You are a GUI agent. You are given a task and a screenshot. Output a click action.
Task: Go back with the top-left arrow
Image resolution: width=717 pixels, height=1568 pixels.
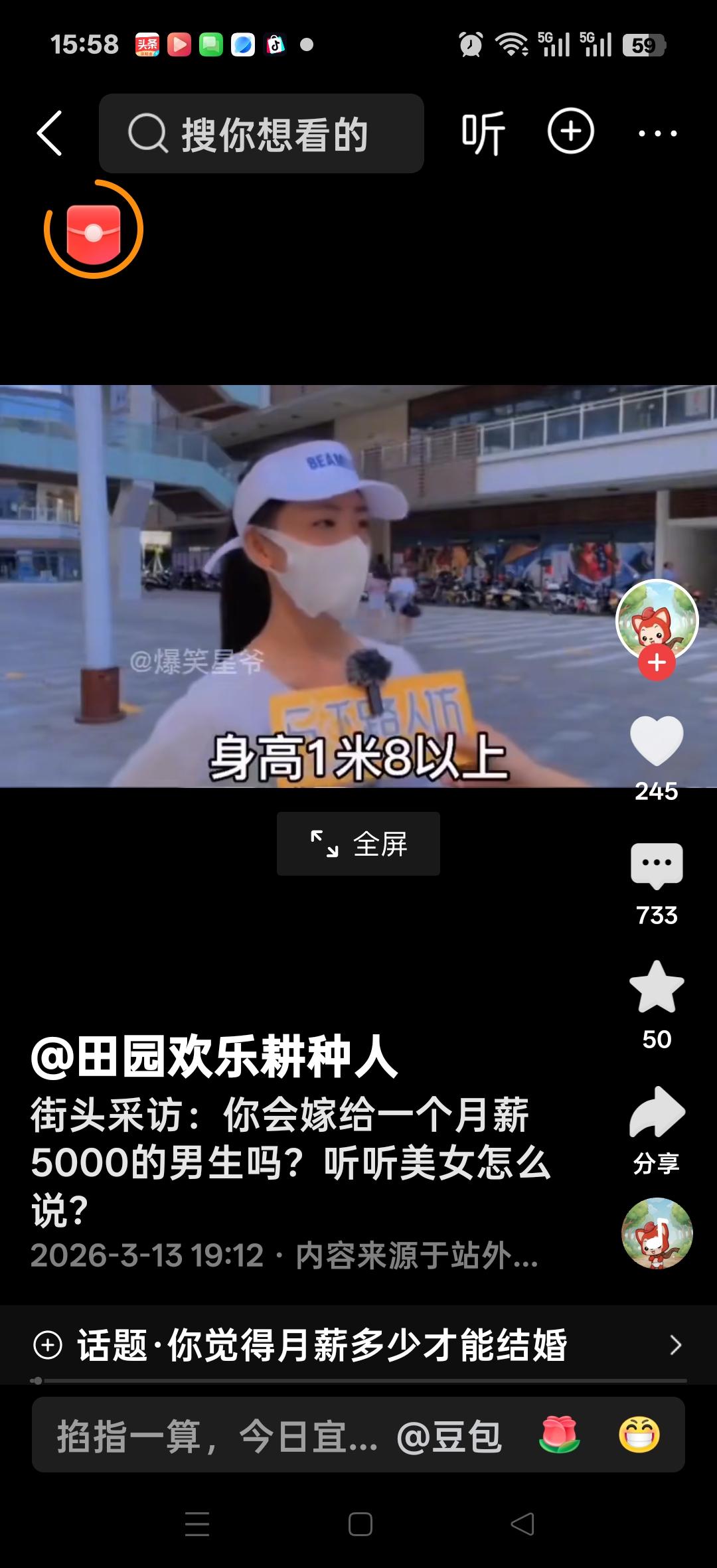pos(50,131)
